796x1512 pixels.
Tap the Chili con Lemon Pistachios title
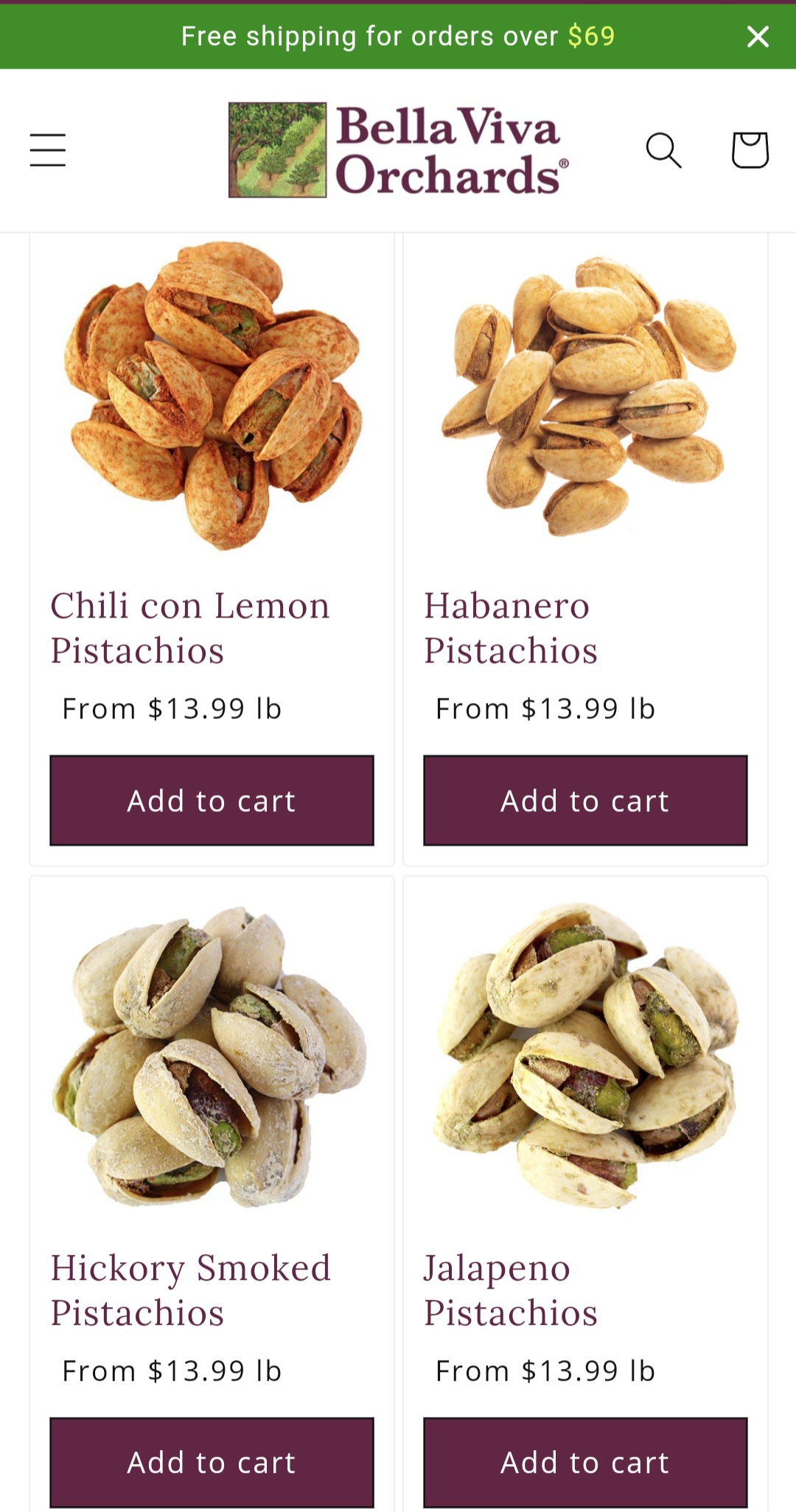[190, 628]
